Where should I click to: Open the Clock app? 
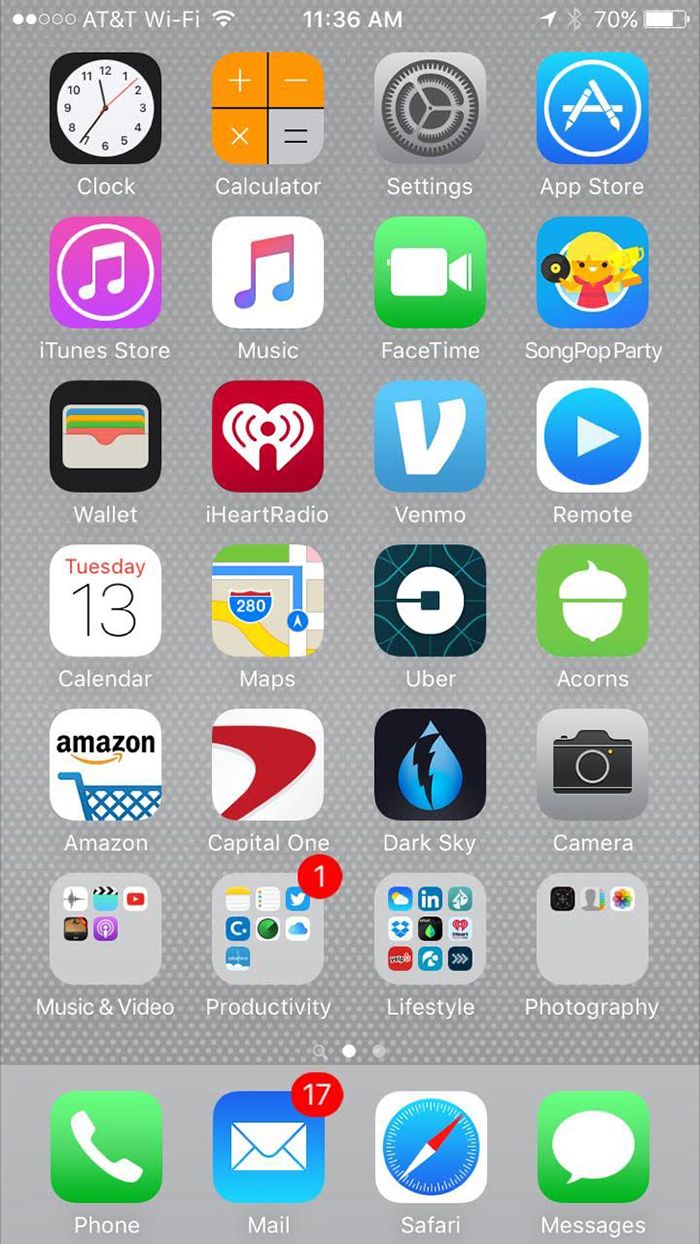(105, 108)
